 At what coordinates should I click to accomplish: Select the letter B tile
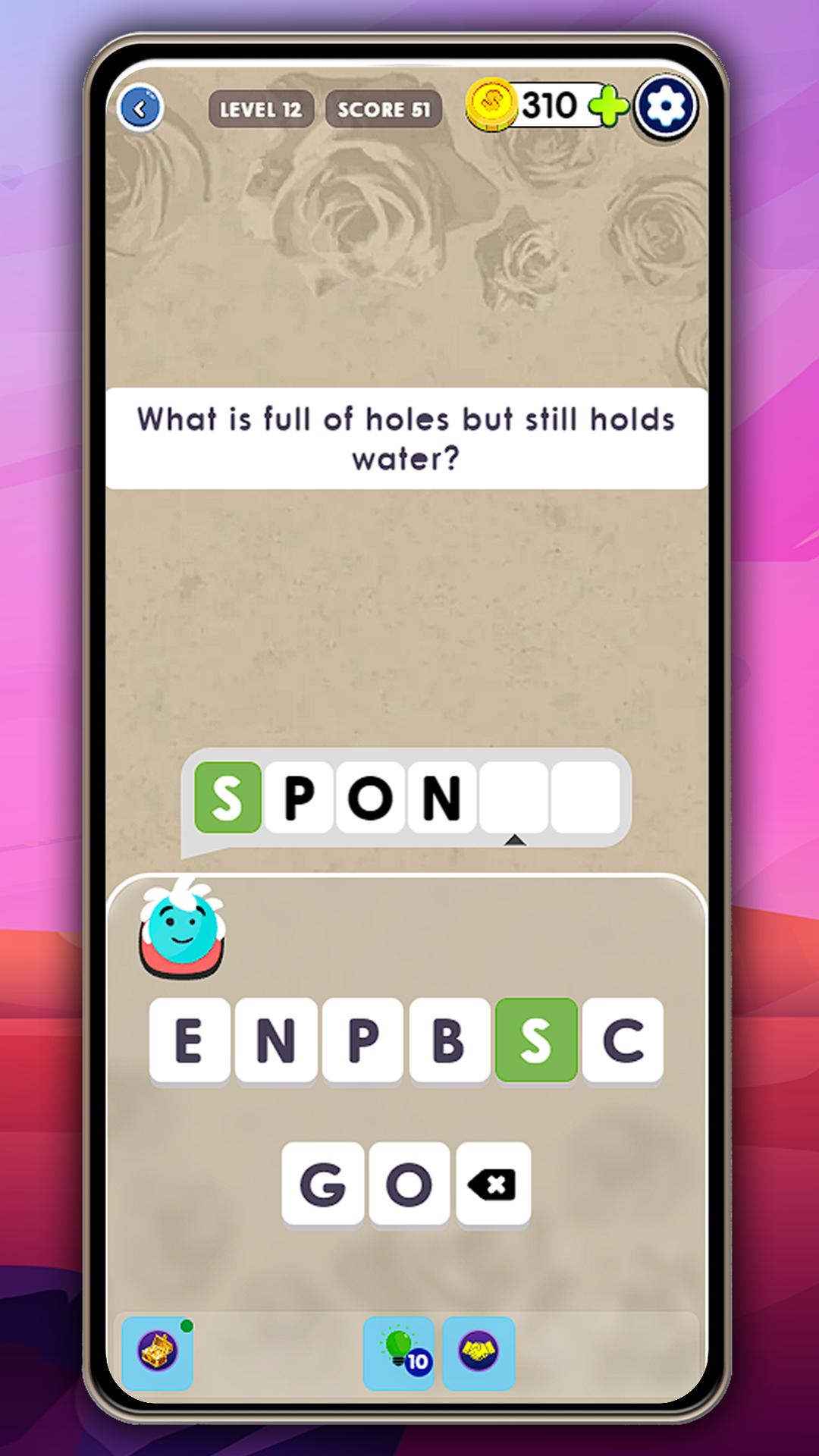coord(450,1040)
